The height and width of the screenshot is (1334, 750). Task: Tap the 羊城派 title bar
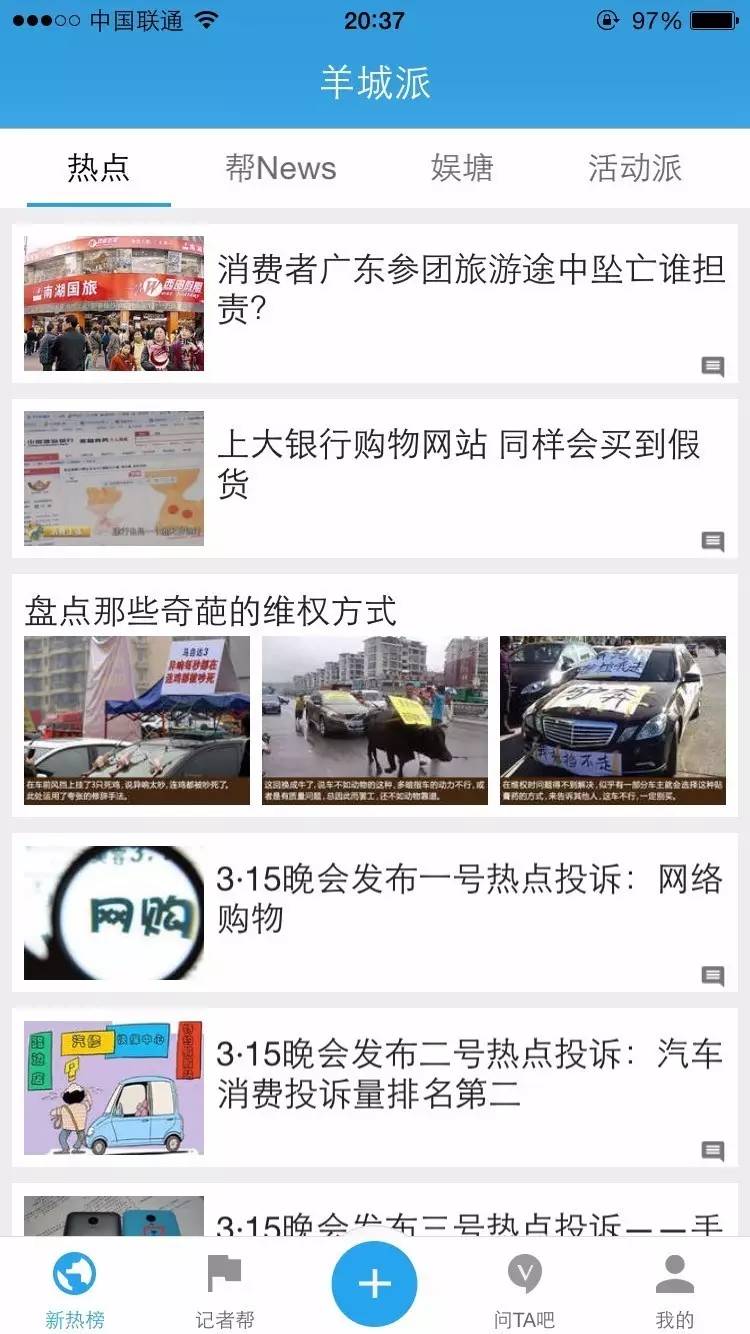375,83
